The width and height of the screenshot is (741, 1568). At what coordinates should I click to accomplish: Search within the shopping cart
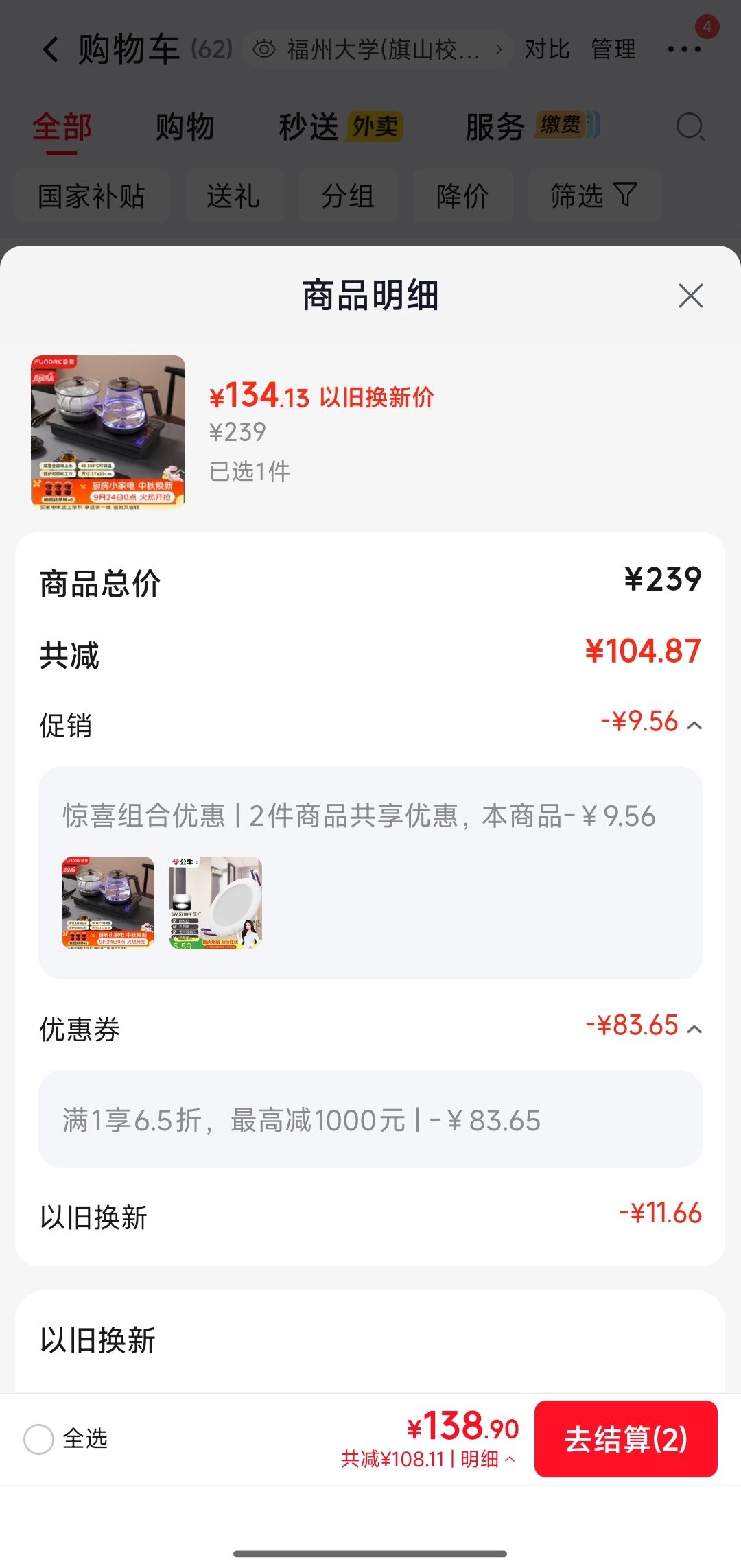point(690,127)
